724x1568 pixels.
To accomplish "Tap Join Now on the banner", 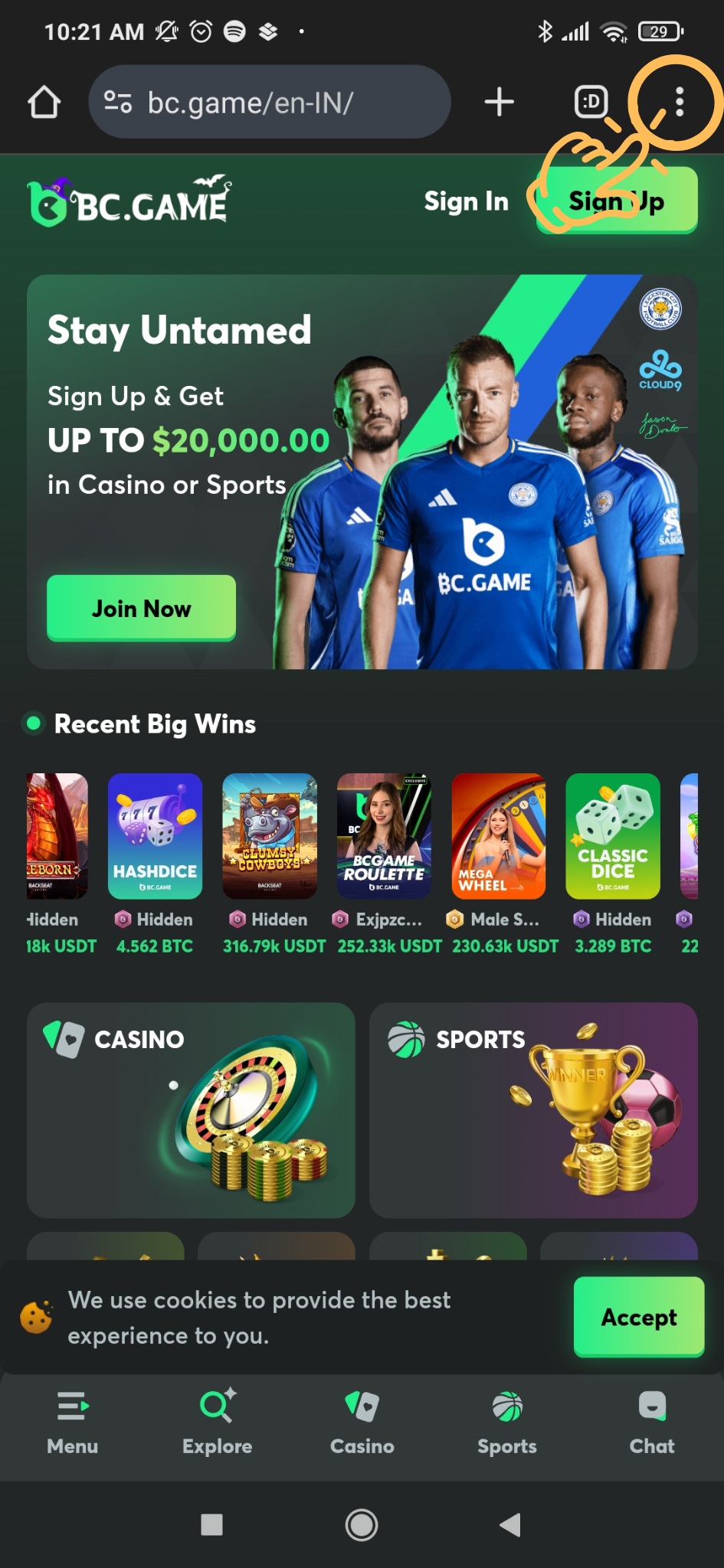I will (x=141, y=608).
